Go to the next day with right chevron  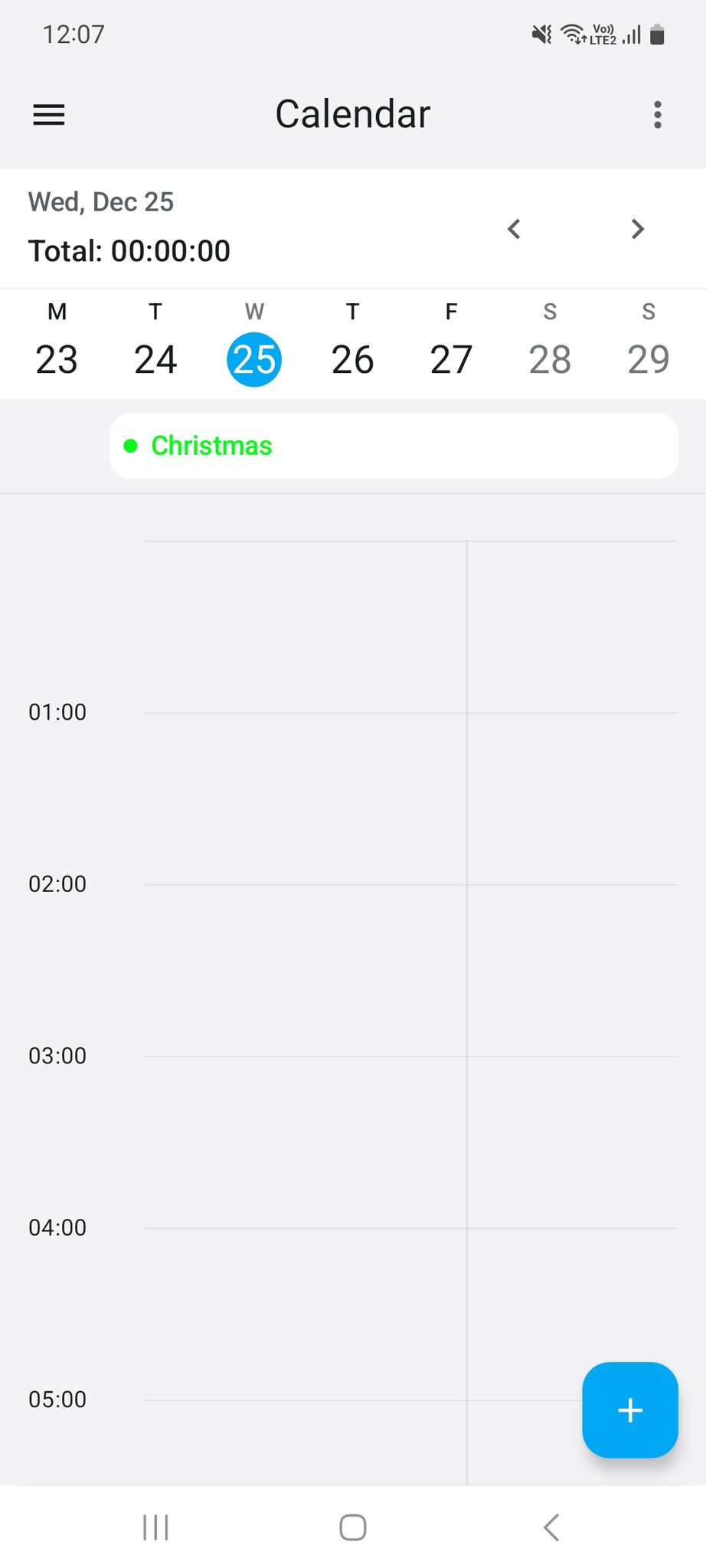point(636,229)
